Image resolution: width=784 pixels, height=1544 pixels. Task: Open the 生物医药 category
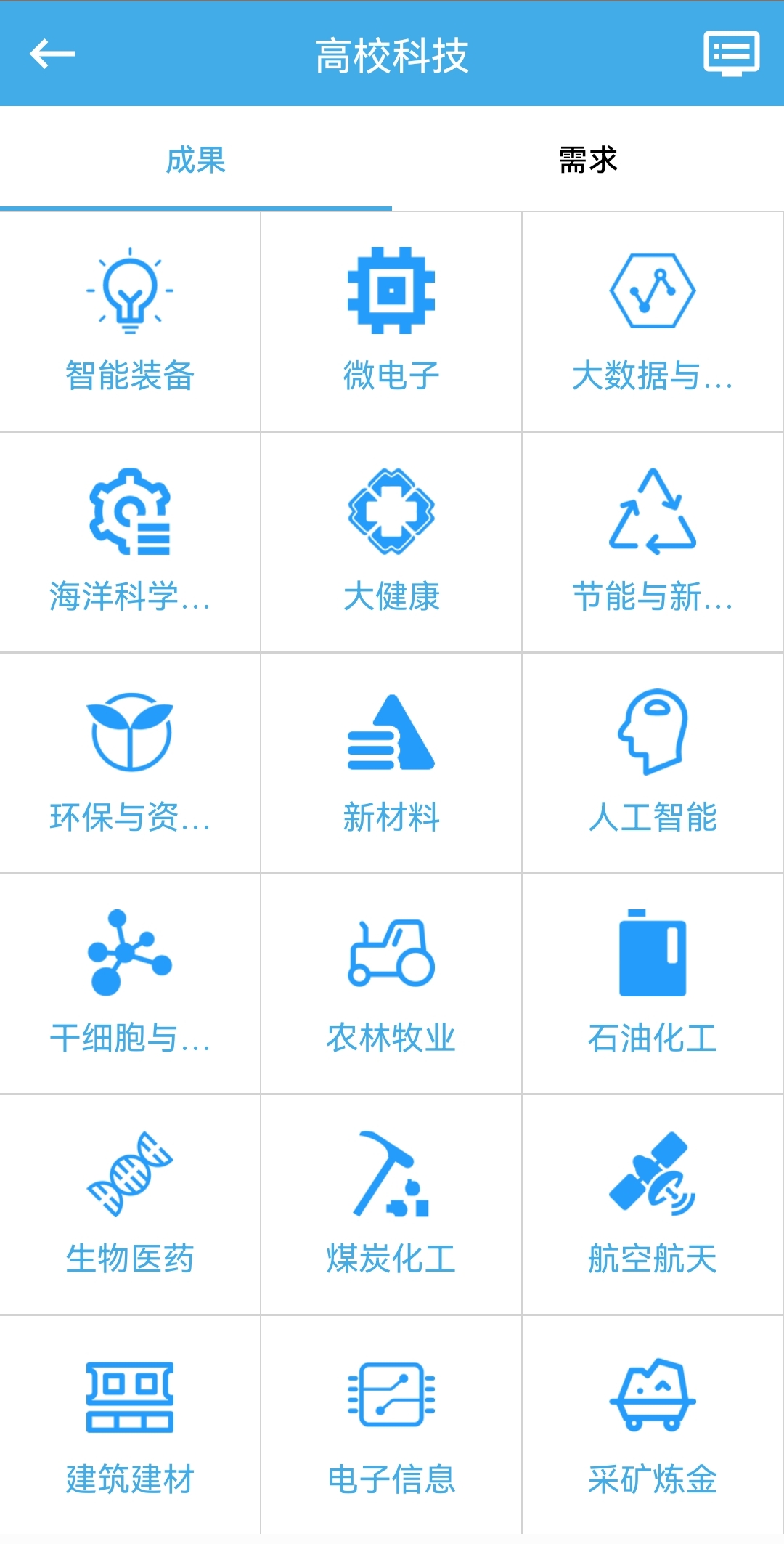coord(130,1205)
